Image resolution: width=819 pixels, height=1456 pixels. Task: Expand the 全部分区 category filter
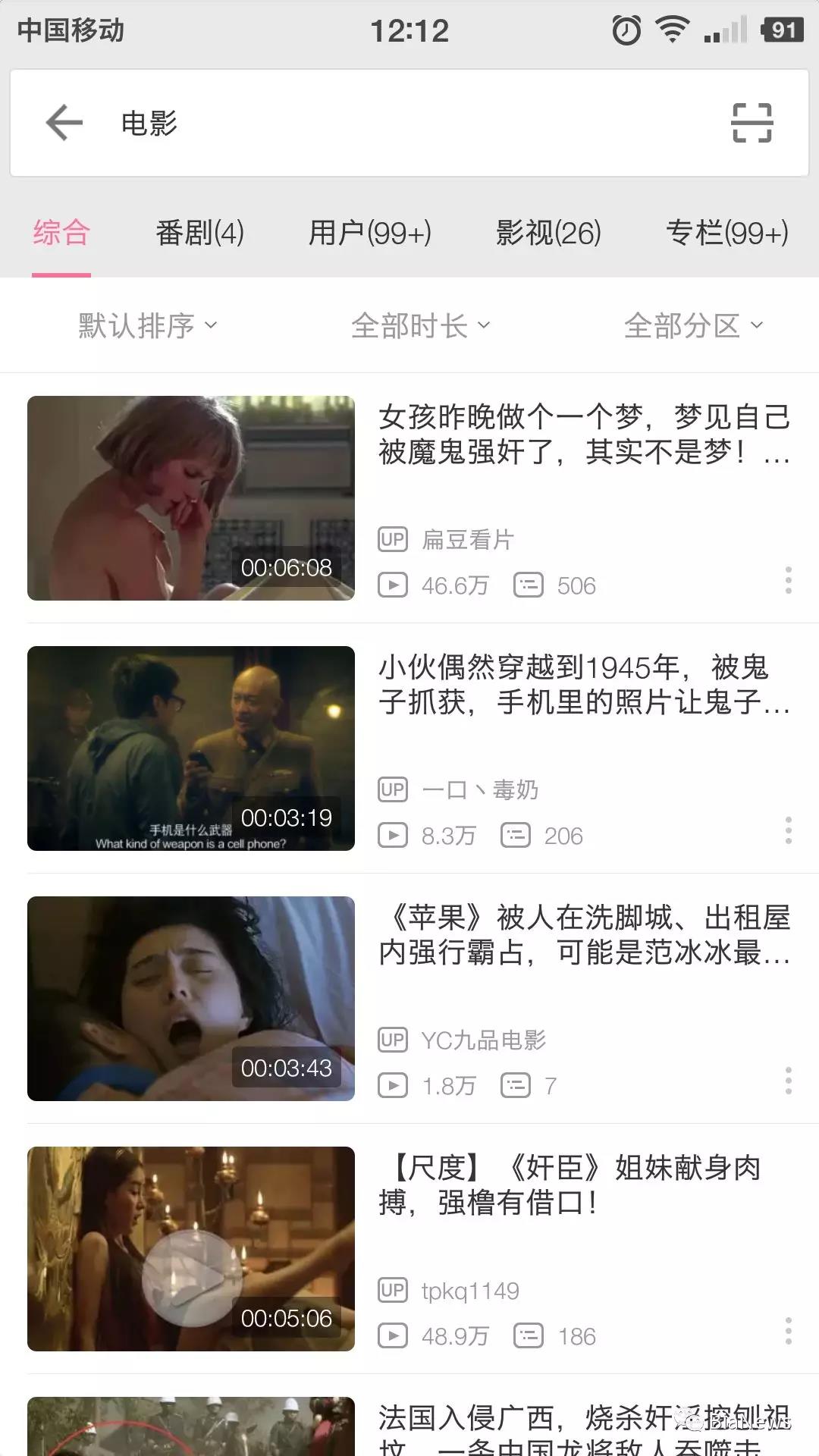click(x=693, y=326)
